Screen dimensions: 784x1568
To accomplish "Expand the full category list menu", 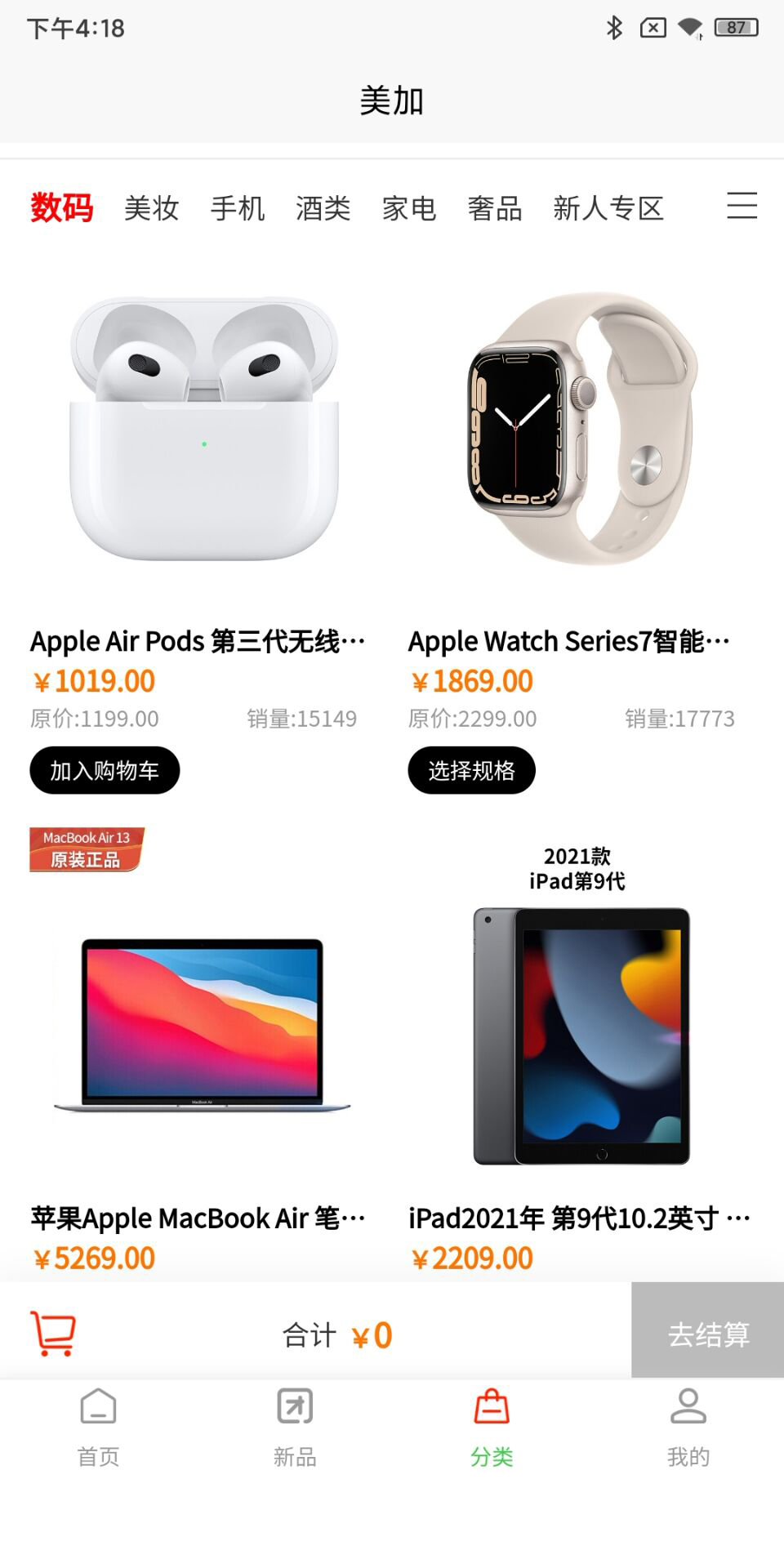I will pyautogui.click(x=742, y=206).
